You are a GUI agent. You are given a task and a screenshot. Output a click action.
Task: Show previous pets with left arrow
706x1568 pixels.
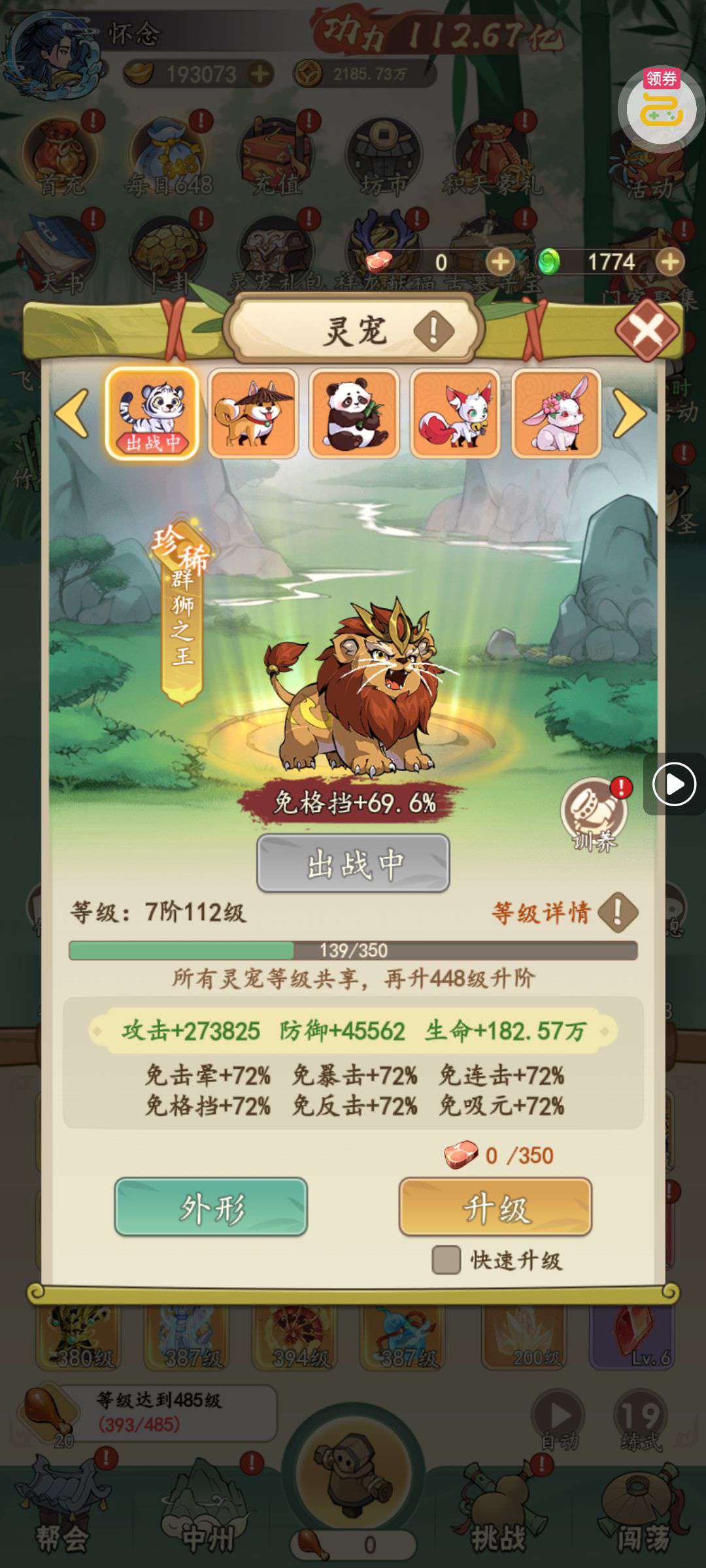[x=73, y=413]
